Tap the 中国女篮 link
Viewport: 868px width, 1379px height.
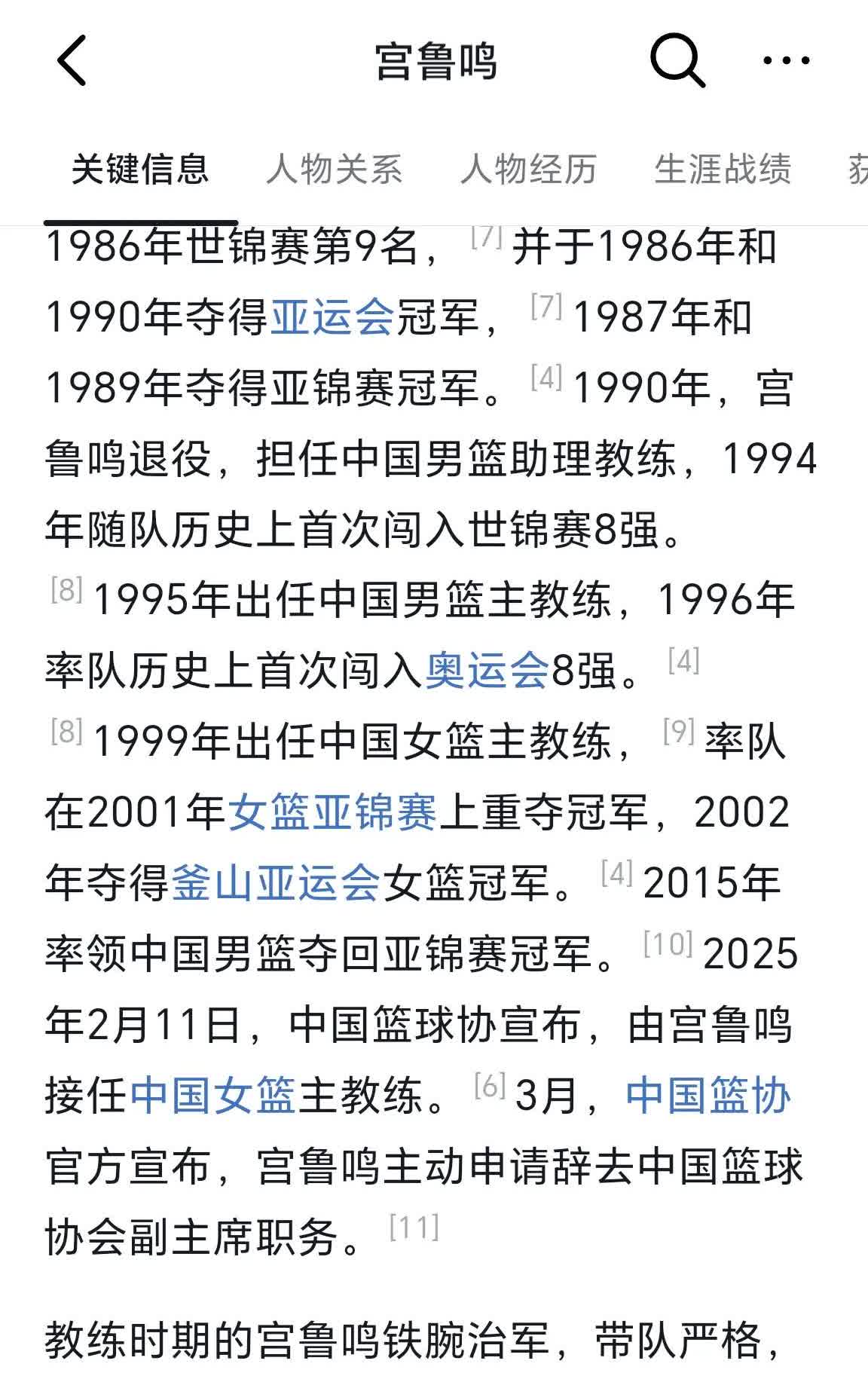pos(213,1095)
